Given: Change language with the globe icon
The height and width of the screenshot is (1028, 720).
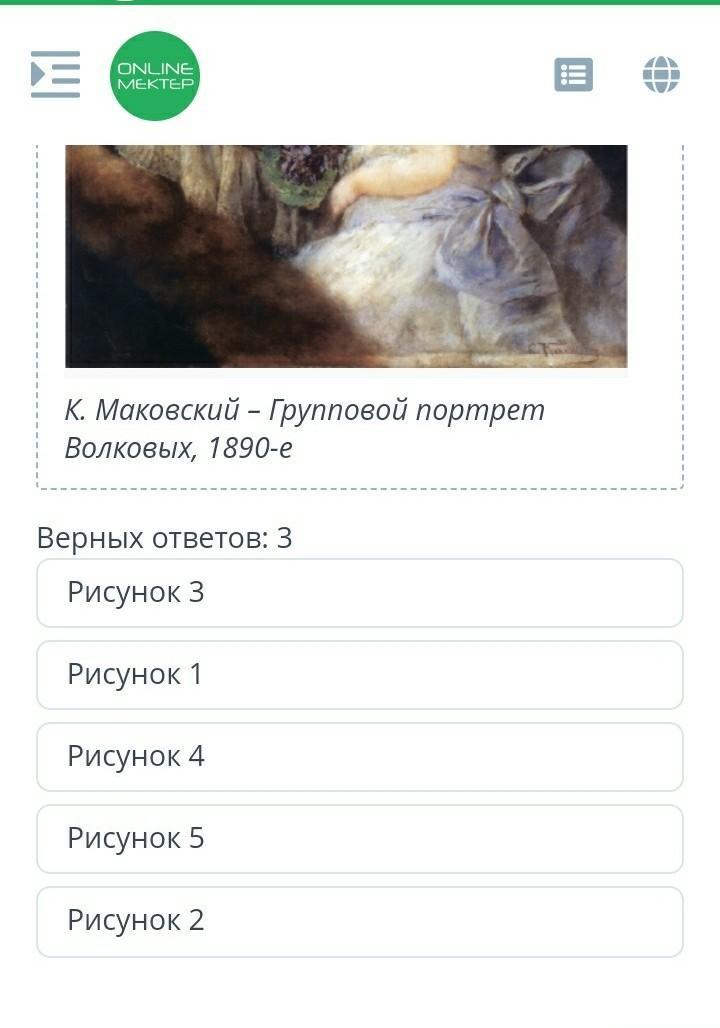Looking at the screenshot, I should tap(661, 75).
